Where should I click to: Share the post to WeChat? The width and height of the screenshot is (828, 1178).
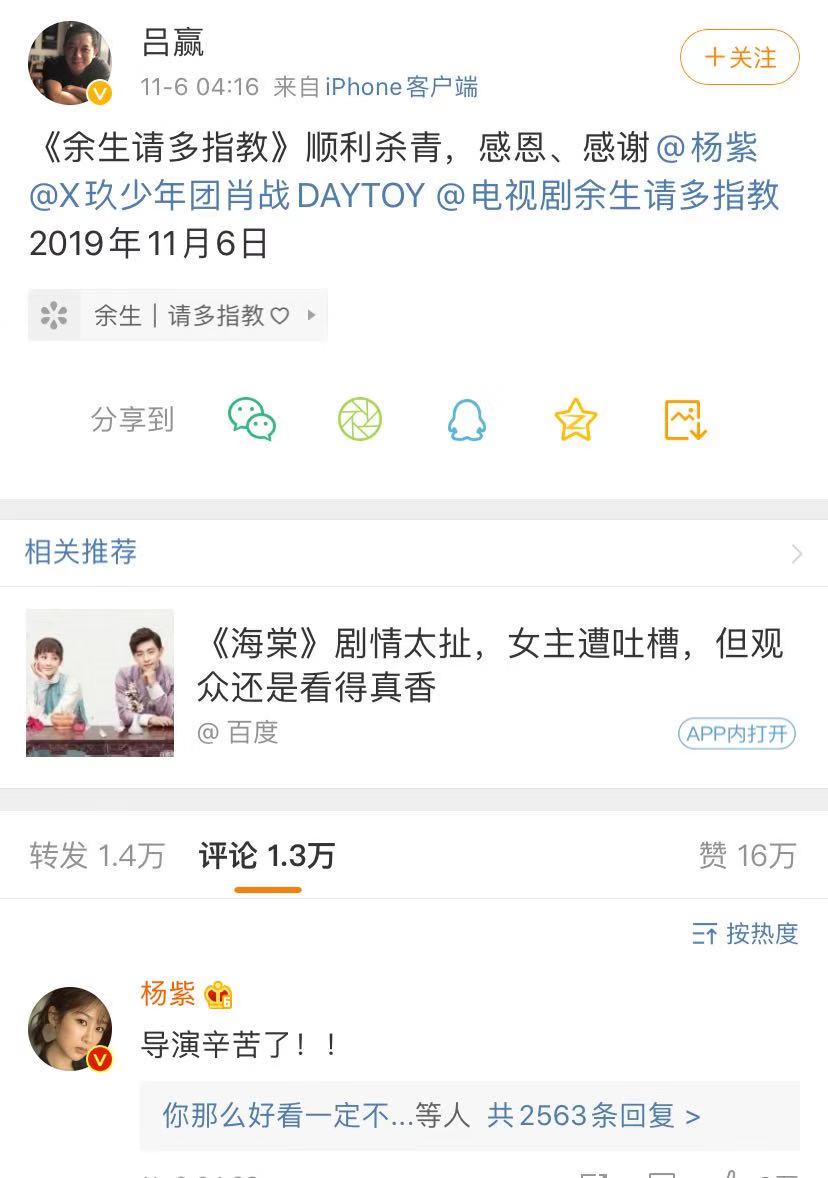(x=251, y=420)
